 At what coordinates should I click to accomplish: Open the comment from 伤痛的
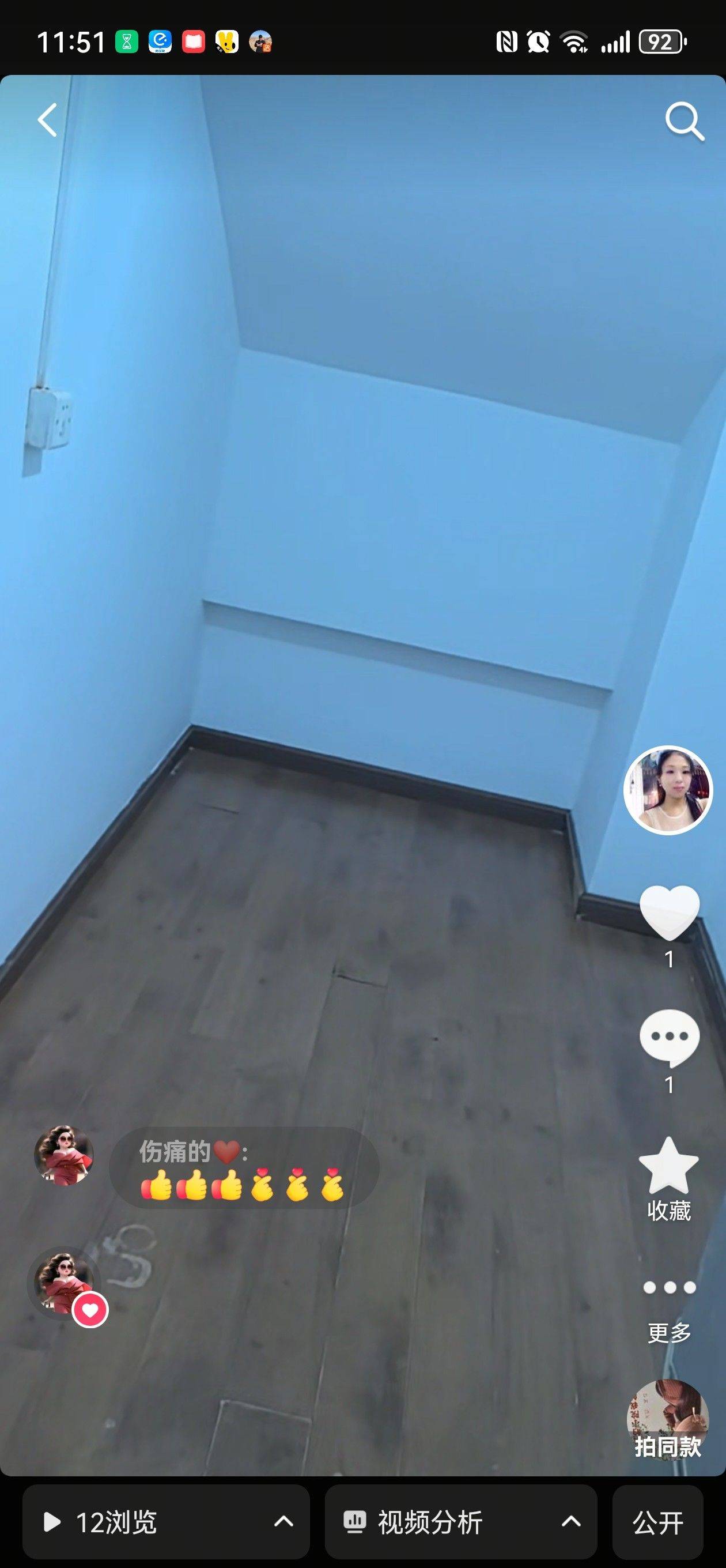click(x=243, y=1167)
